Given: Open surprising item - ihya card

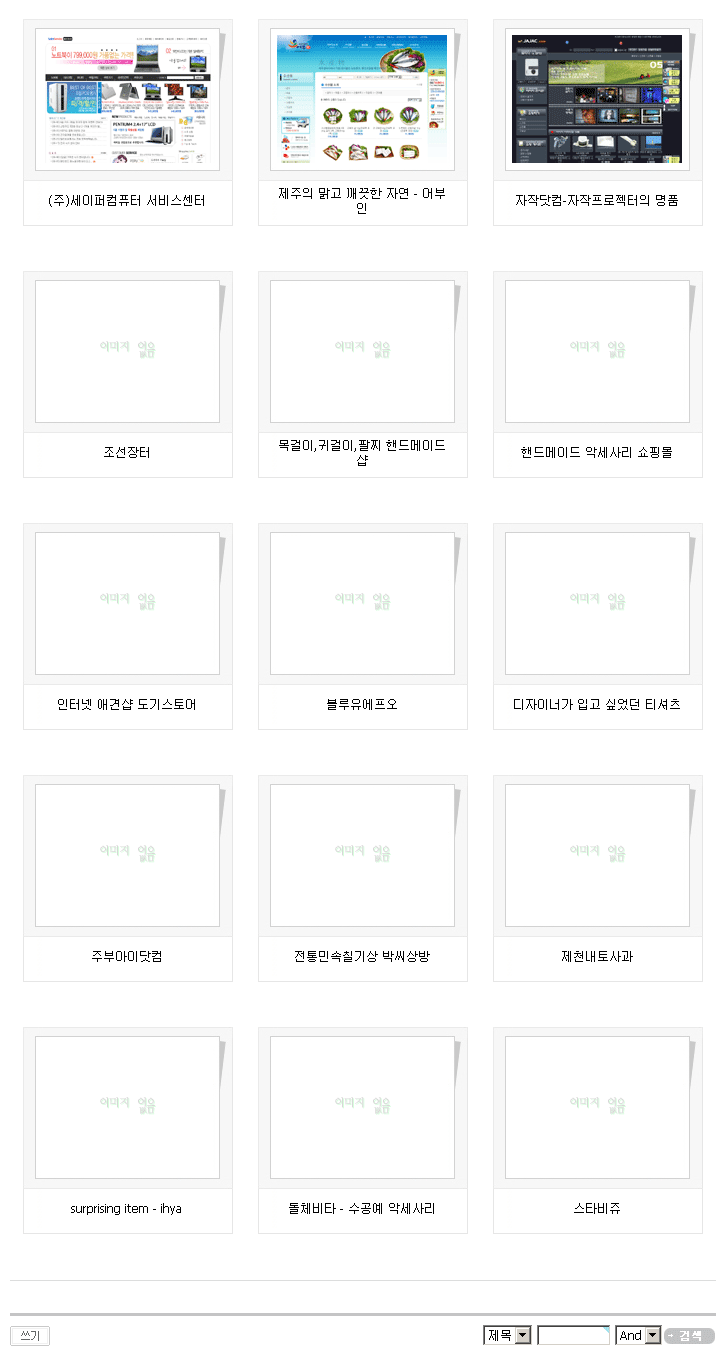Looking at the screenshot, I should [127, 1108].
